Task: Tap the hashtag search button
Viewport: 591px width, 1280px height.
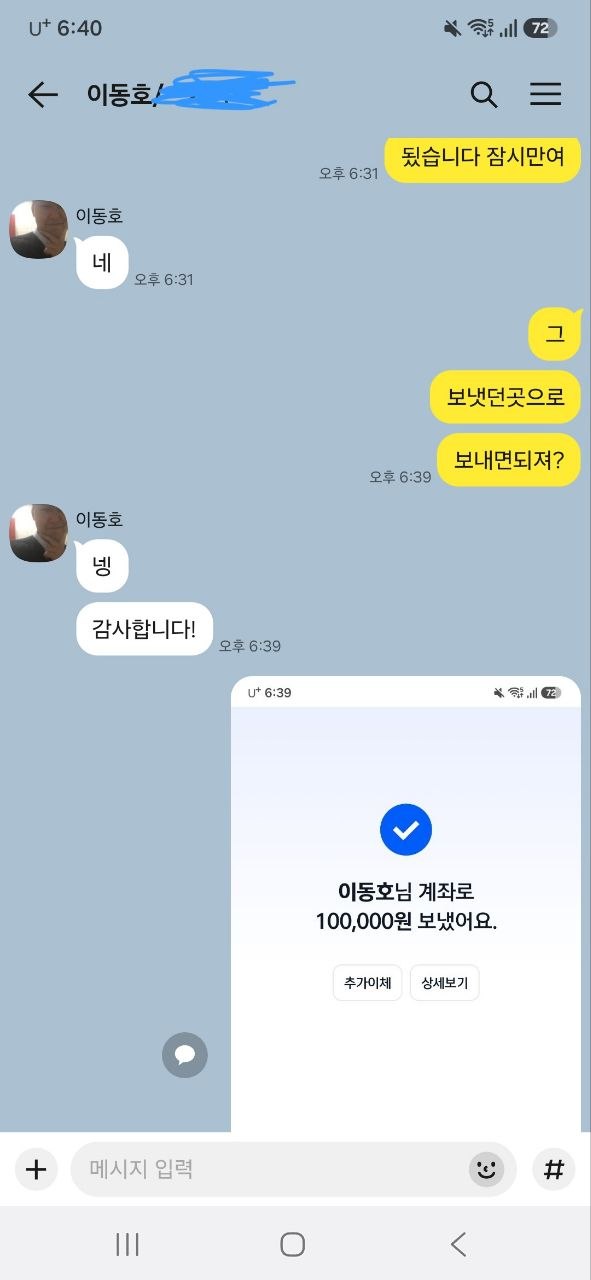Action: (x=554, y=1169)
